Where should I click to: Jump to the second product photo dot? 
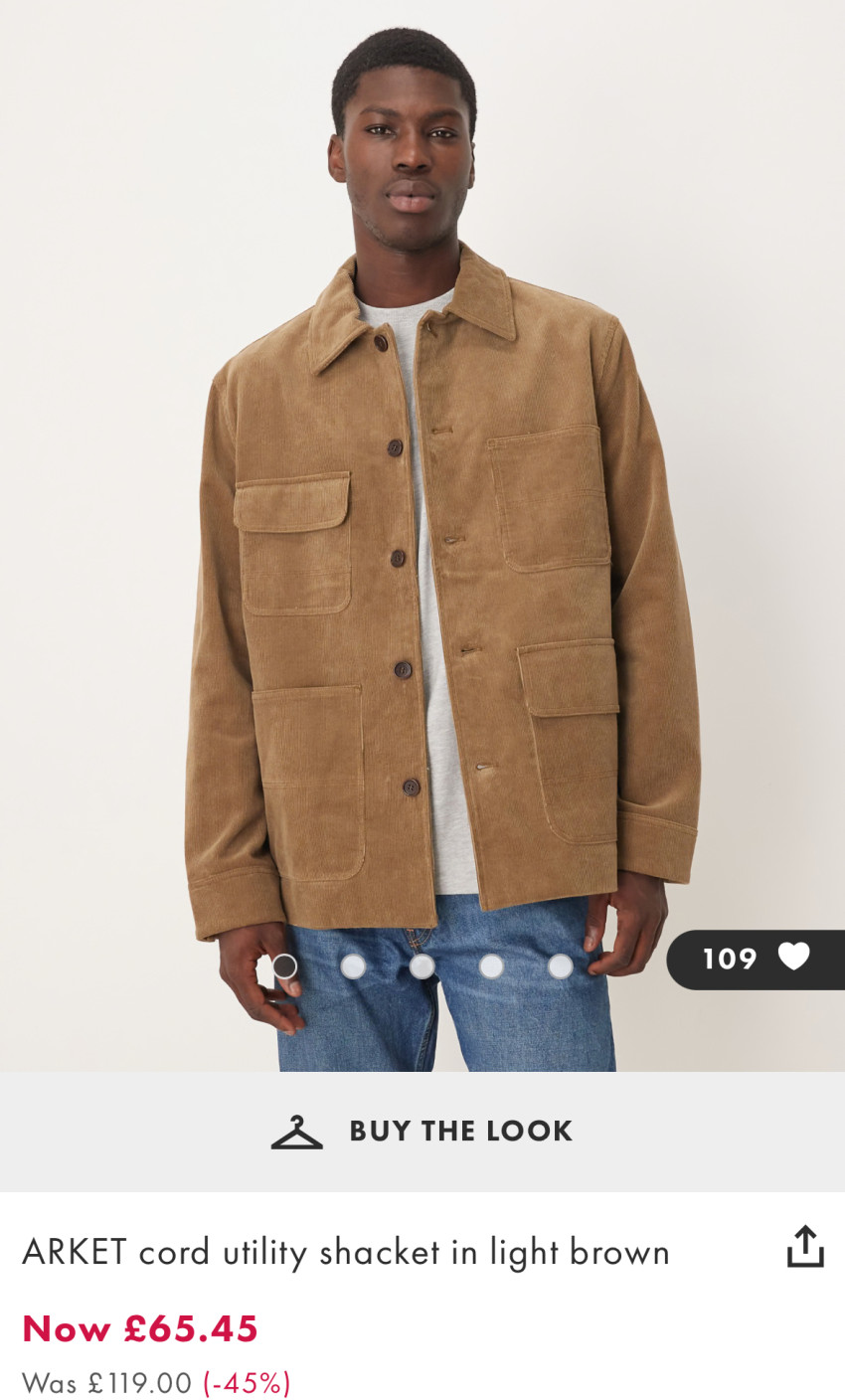[x=353, y=966]
